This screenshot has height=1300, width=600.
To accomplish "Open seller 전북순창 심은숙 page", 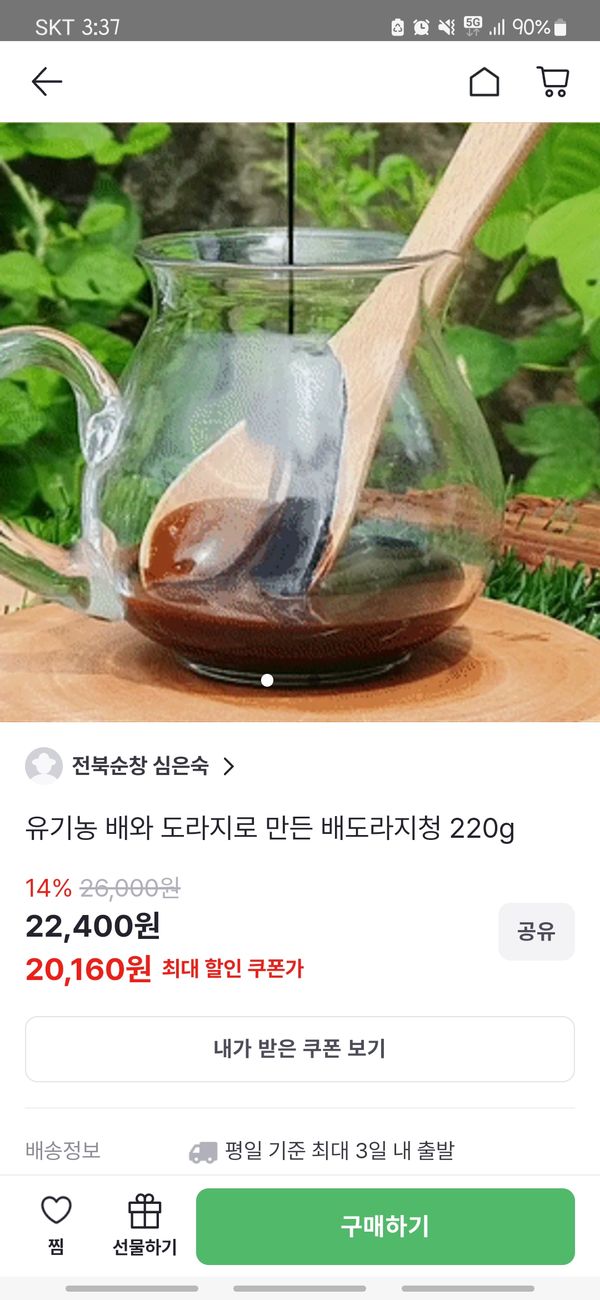I will coord(140,766).
